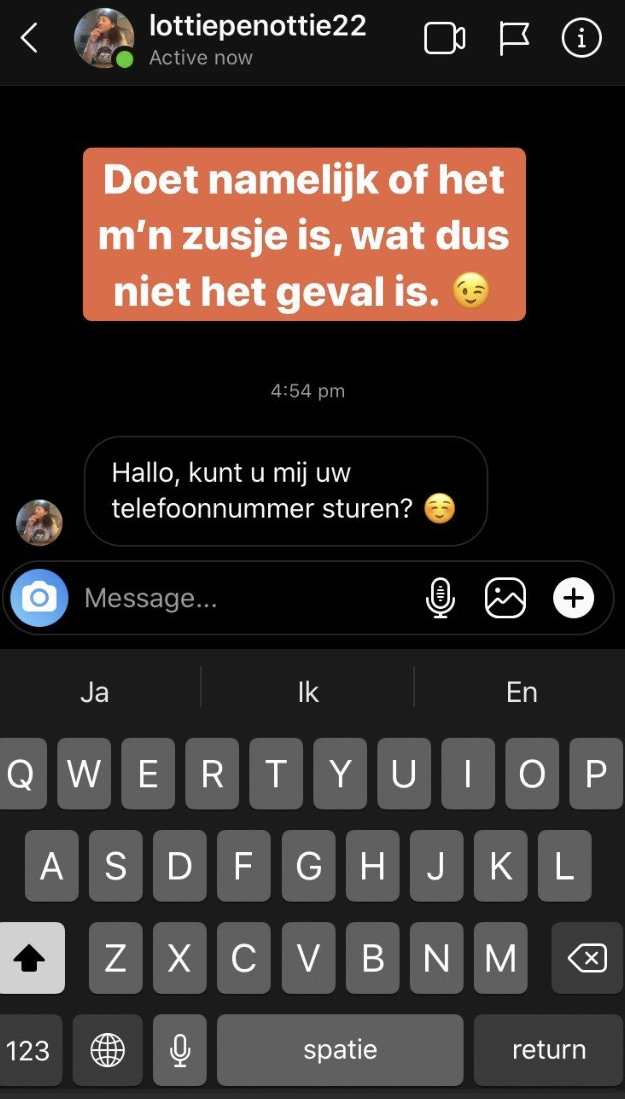Open the plus menu for more options

point(573,598)
